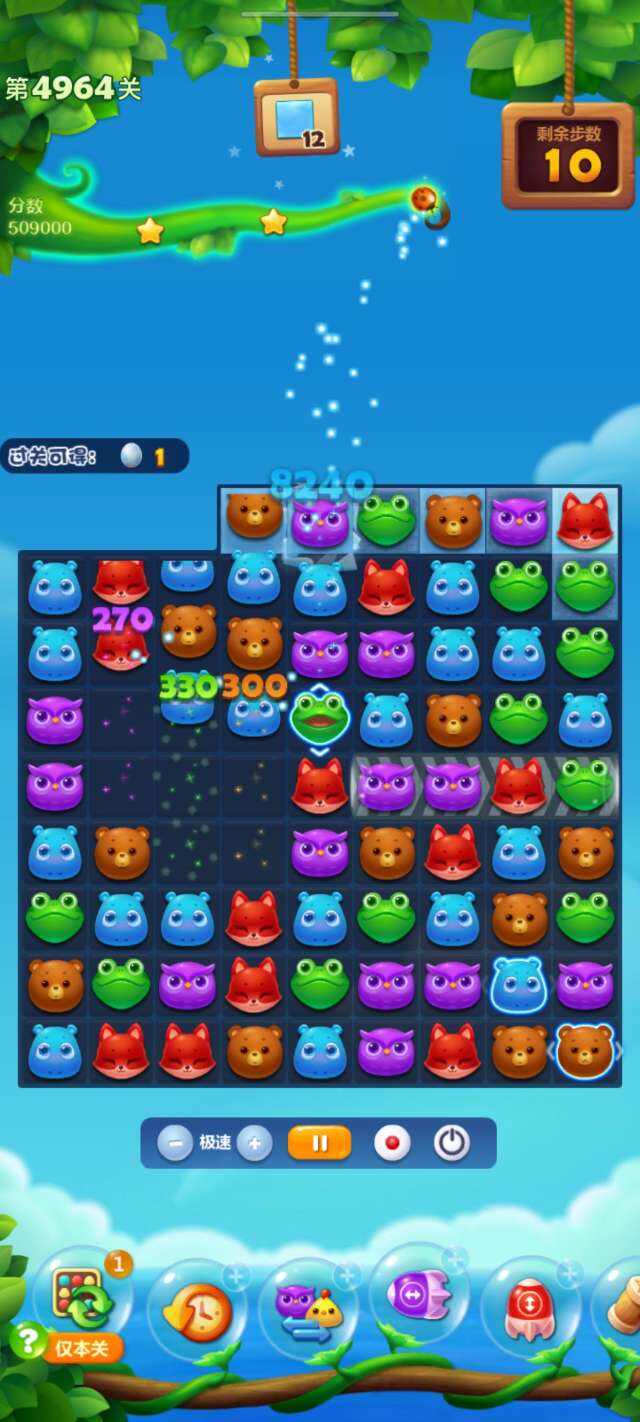Screen dimensions: 640x1422
Task: Tap the highlighted blue hippo tile
Action: click(519, 985)
